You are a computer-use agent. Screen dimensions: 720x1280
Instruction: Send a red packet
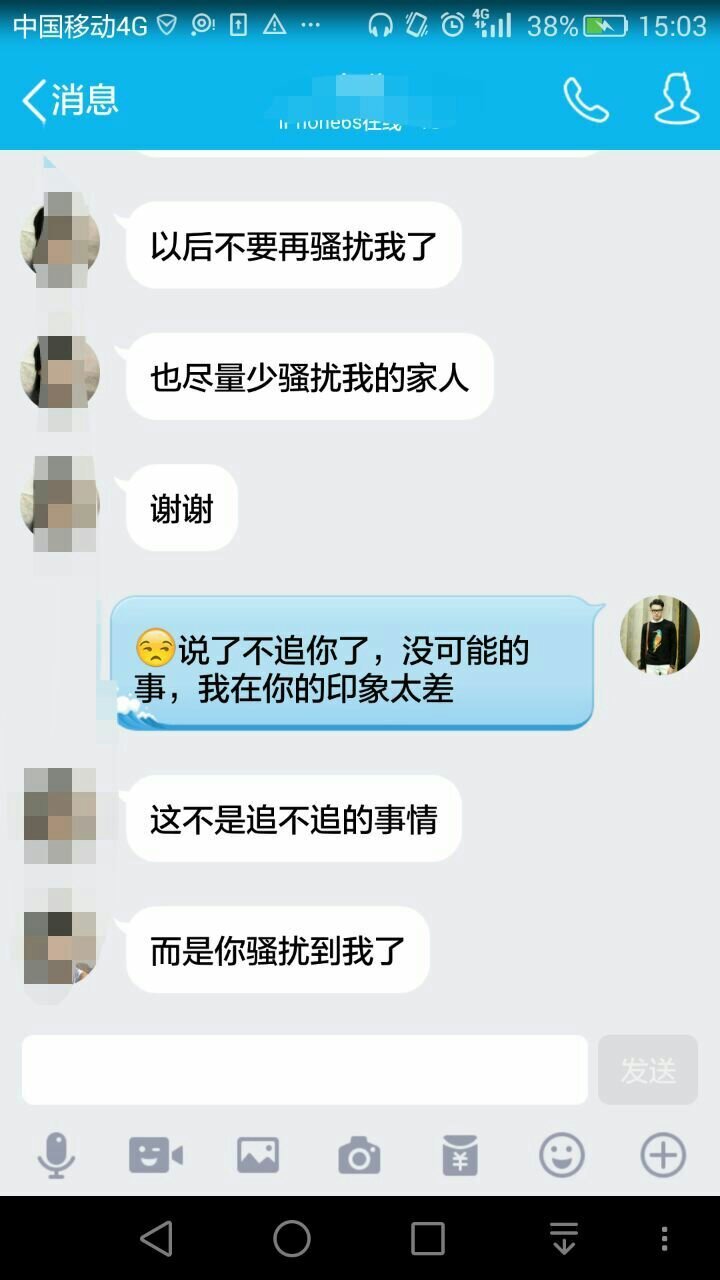point(460,1156)
